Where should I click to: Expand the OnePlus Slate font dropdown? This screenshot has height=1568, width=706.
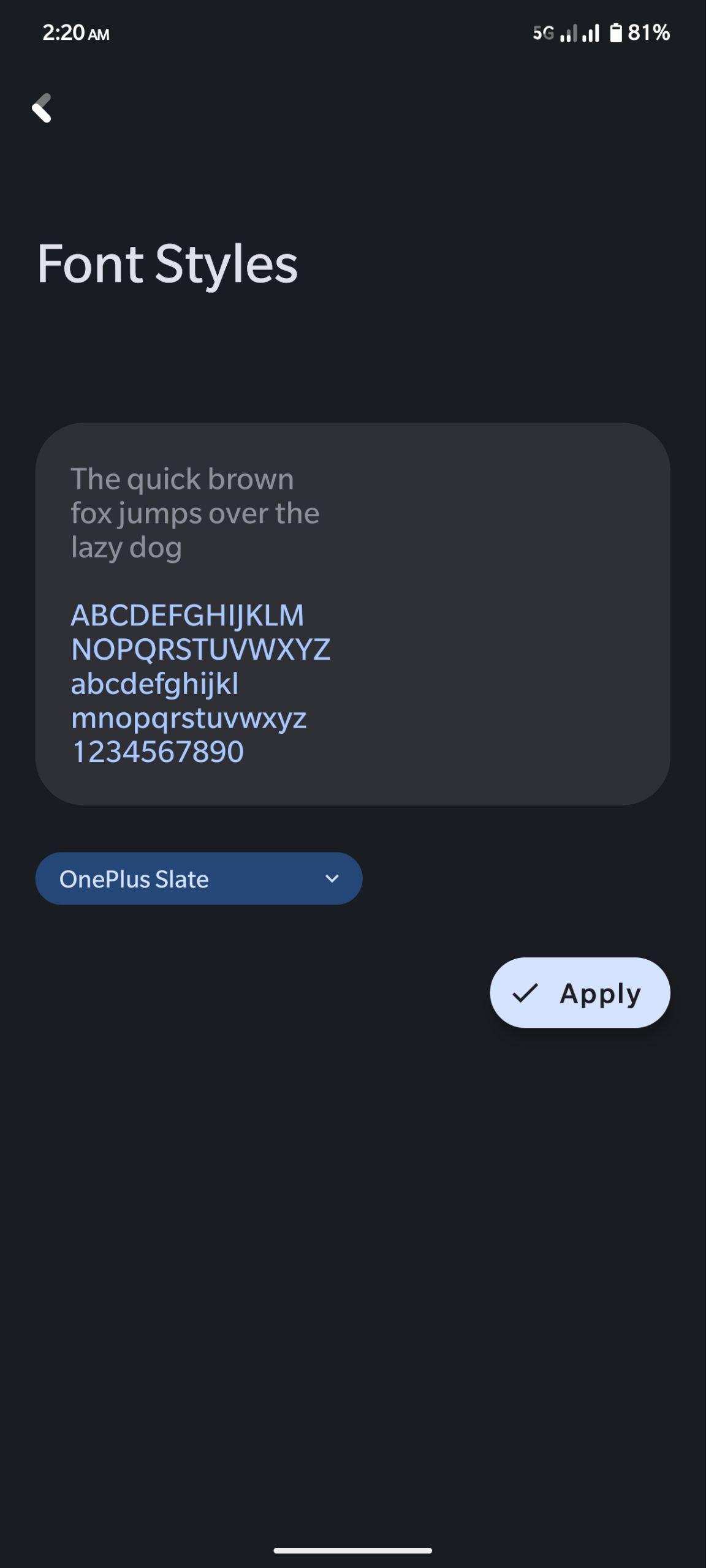click(x=199, y=878)
